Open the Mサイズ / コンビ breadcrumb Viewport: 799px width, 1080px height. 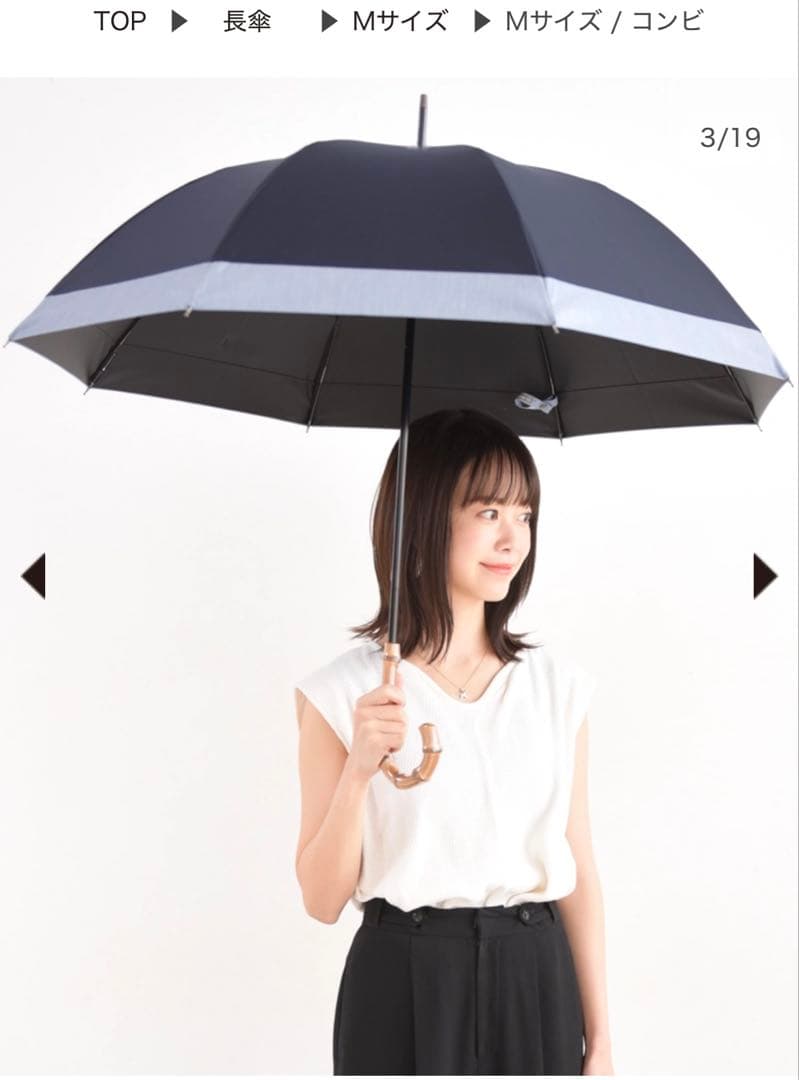point(604,22)
